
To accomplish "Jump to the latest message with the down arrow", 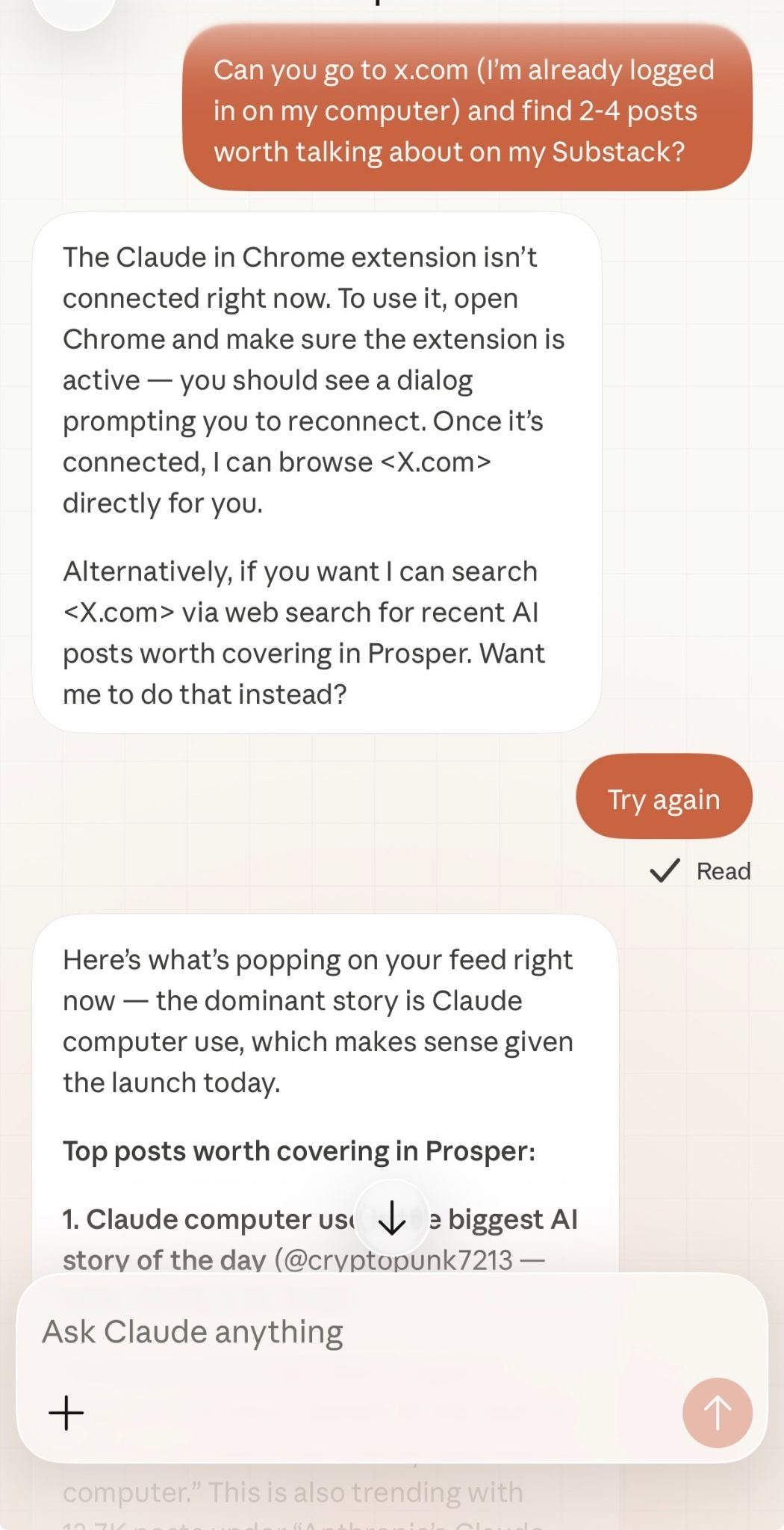I will tap(392, 1219).
